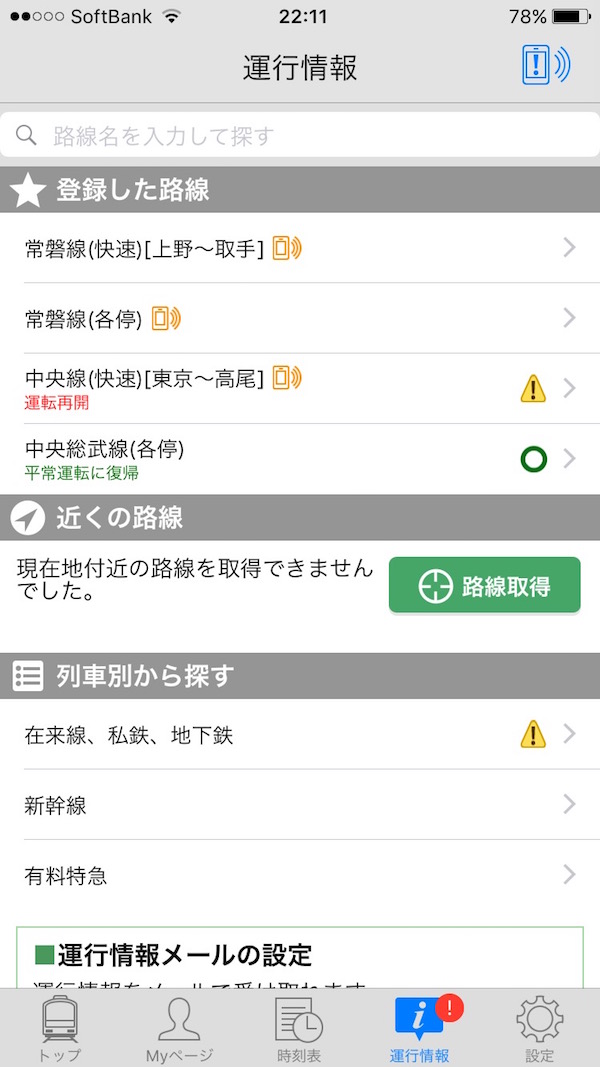600x1067 pixels.
Task: View 中央線(快速)[東京〜高尾] service details
Action: (x=300, y=388)
